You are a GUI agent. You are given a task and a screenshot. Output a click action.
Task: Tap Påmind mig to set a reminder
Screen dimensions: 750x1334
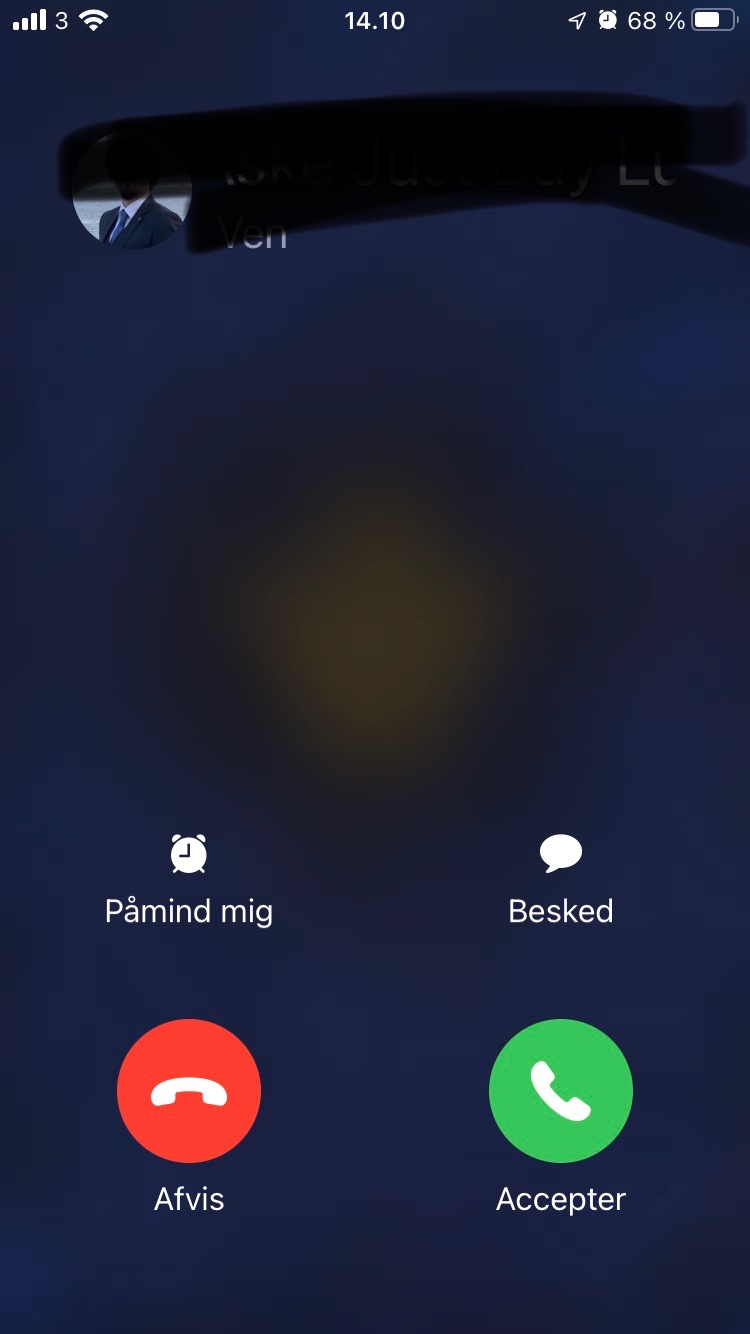tap(189, 879)
